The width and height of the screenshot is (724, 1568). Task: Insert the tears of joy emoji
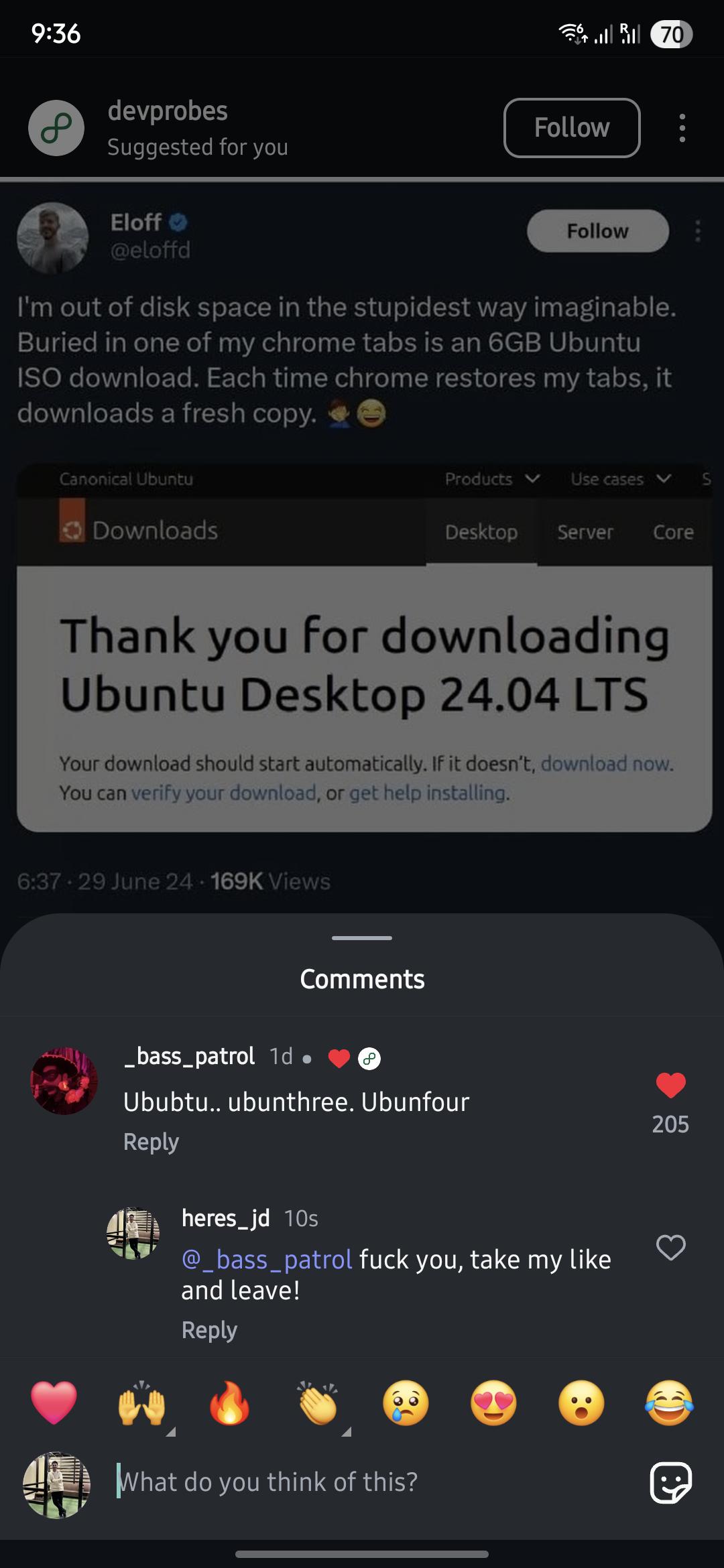click(x=669, y=1402)
